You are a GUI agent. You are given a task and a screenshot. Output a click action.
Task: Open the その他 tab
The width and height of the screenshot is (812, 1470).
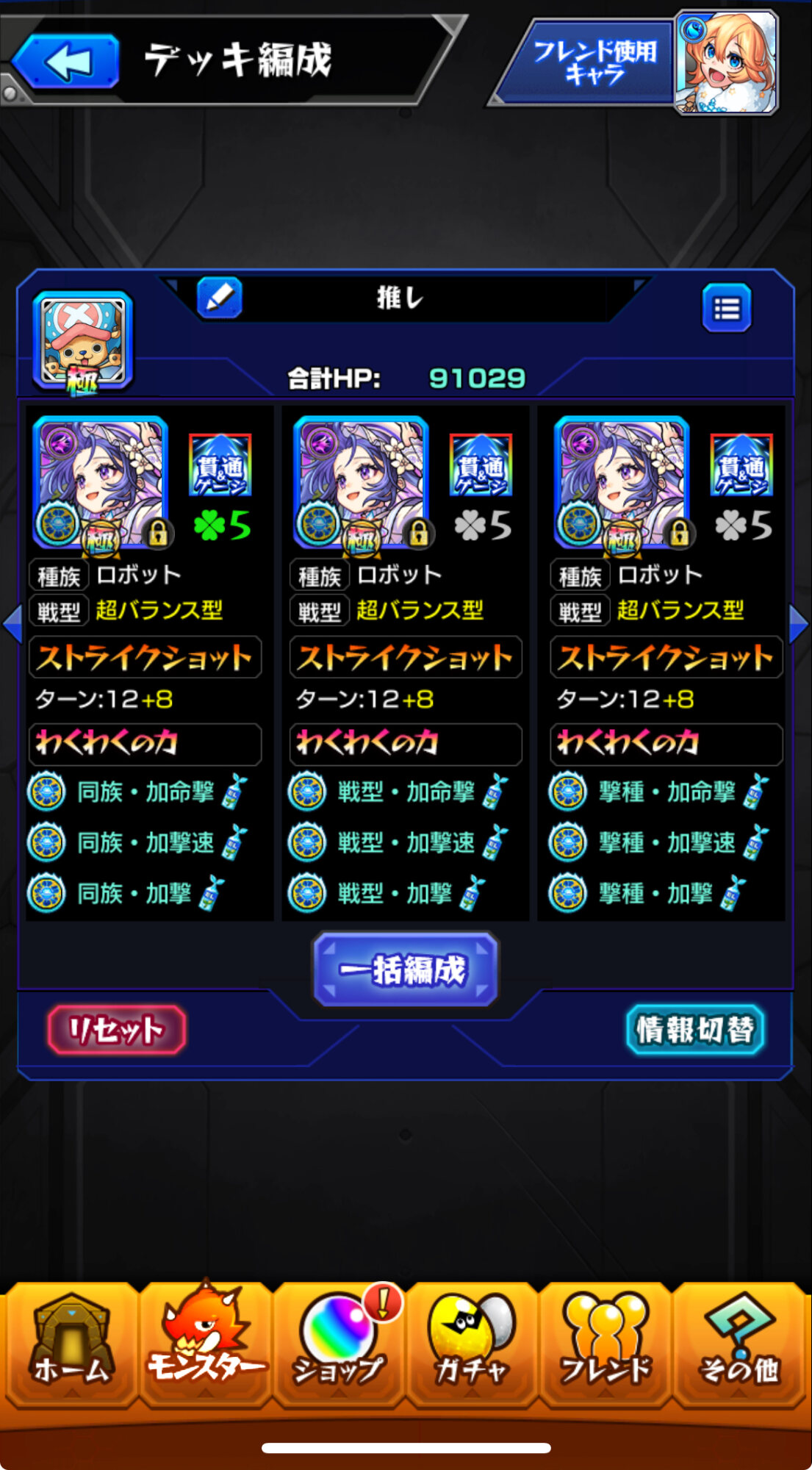click(739, 1345)
